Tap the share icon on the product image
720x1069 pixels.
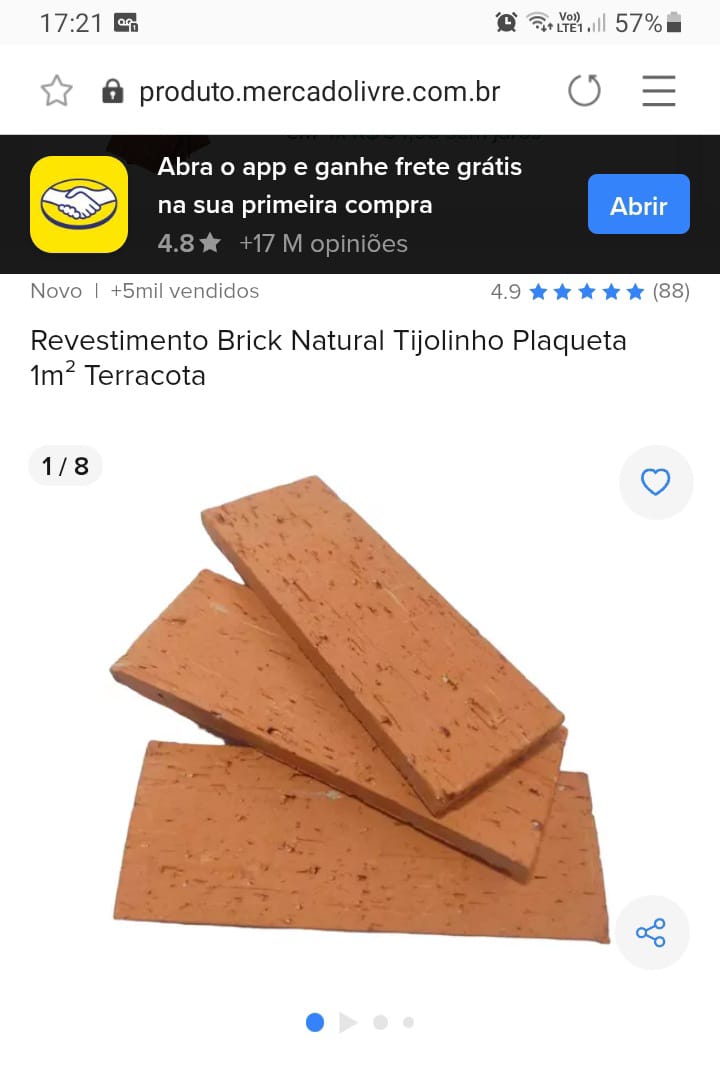(x=652, y=932)
